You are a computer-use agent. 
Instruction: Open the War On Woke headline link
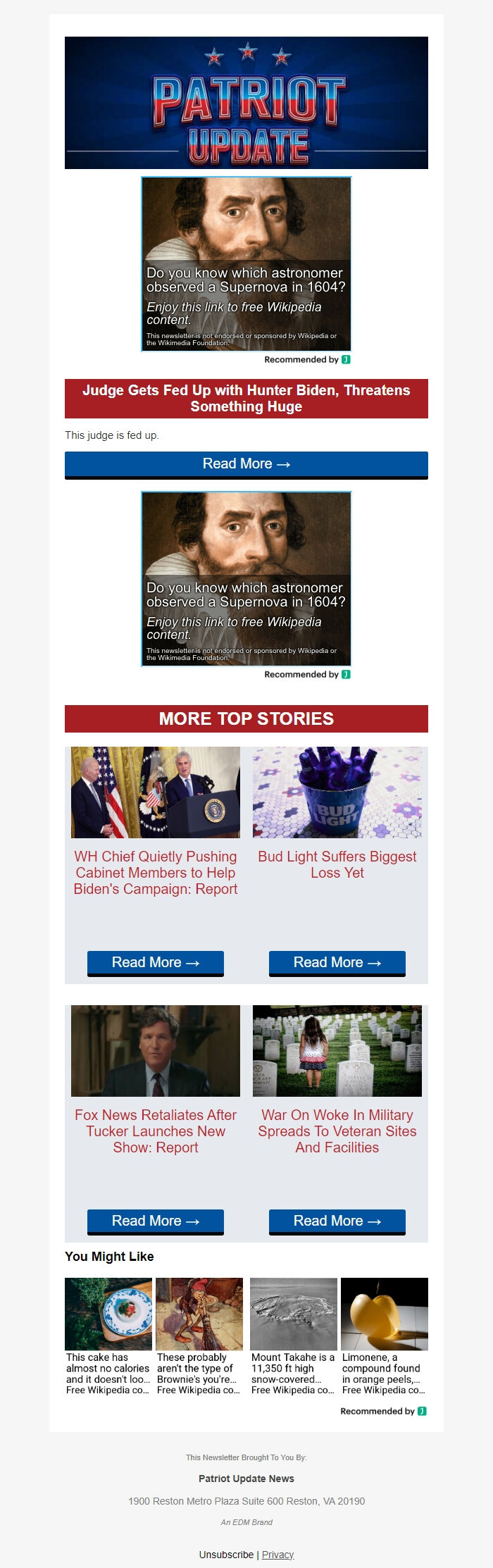point(337,1131)
